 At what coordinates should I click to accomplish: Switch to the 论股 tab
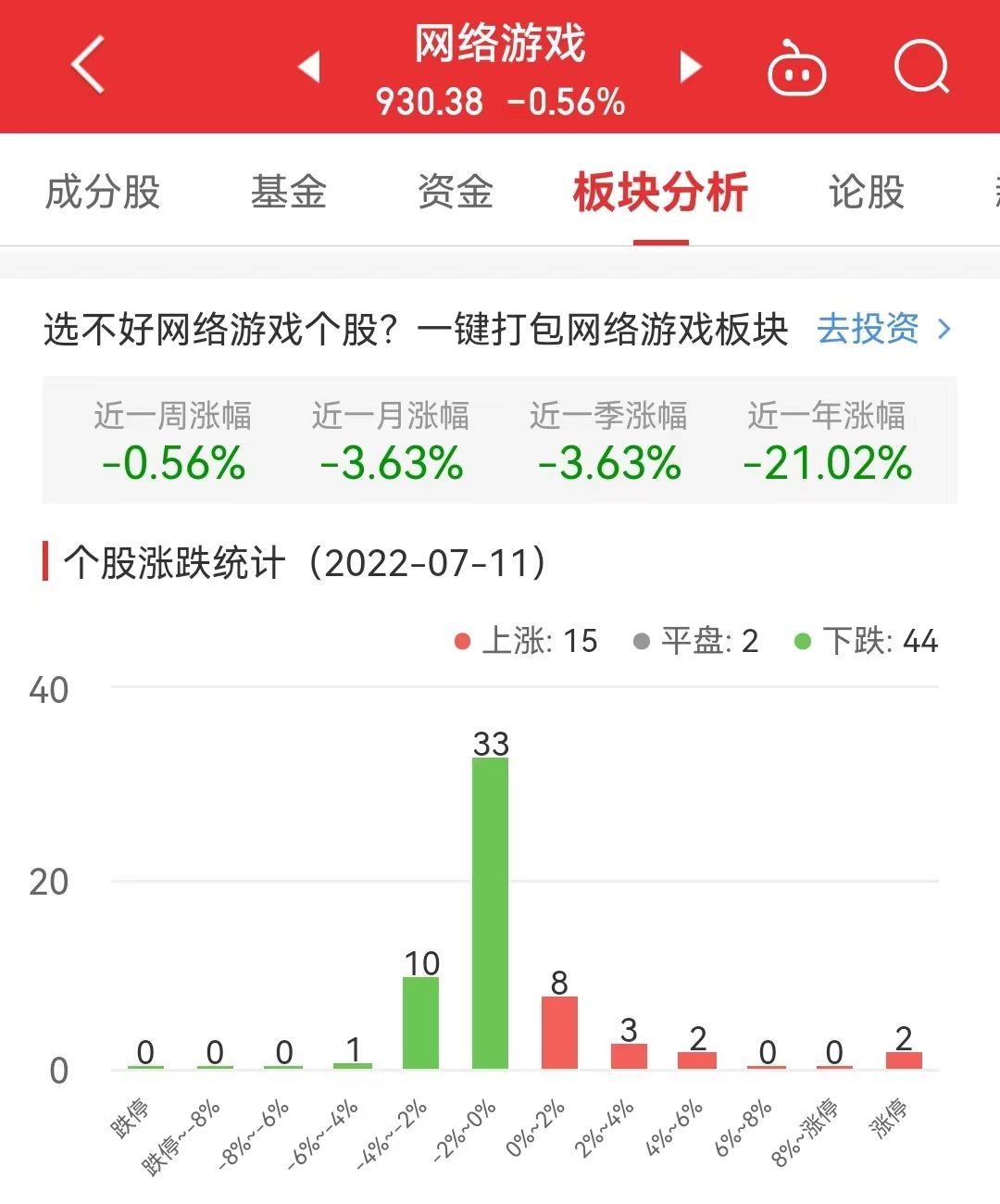point(867,193)
